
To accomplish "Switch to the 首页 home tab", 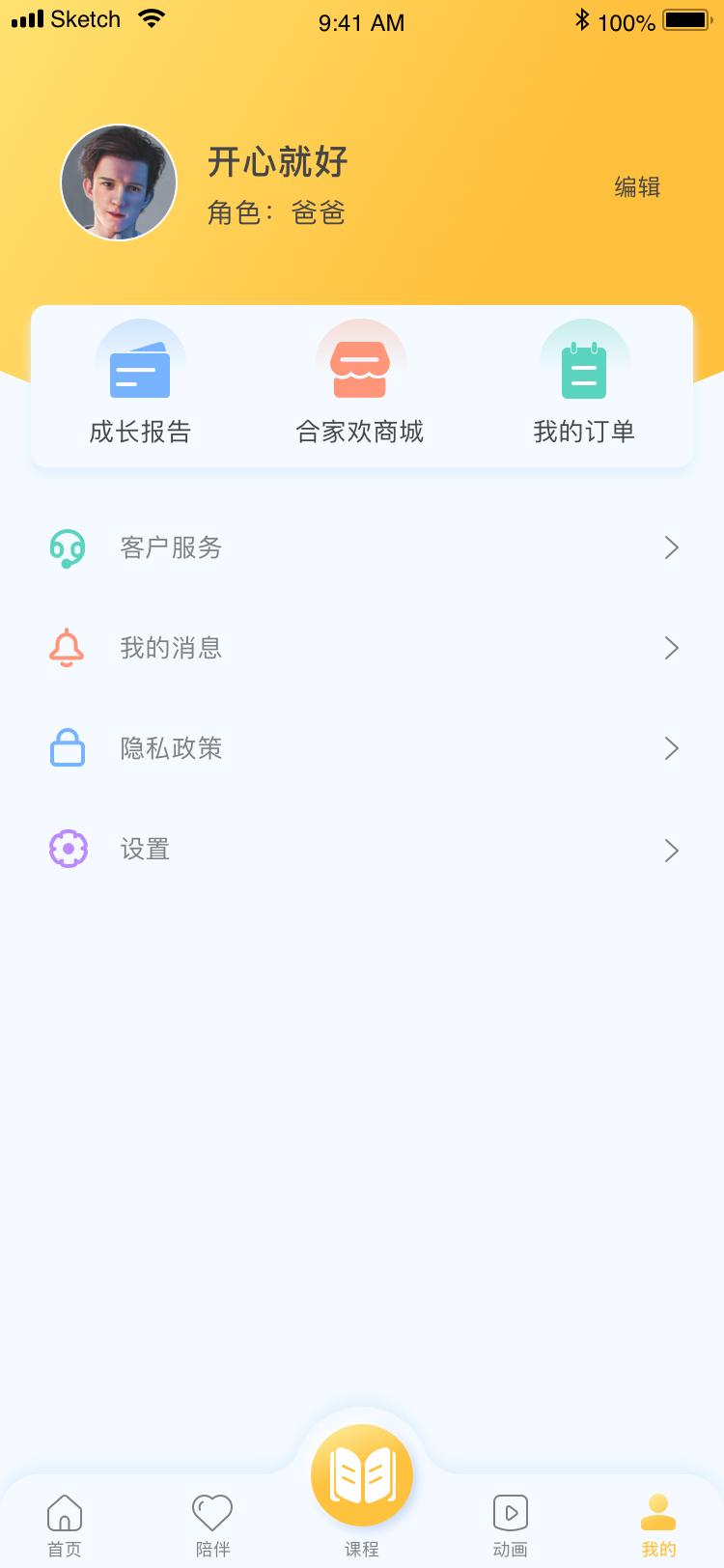I will tap(65, 1524).
